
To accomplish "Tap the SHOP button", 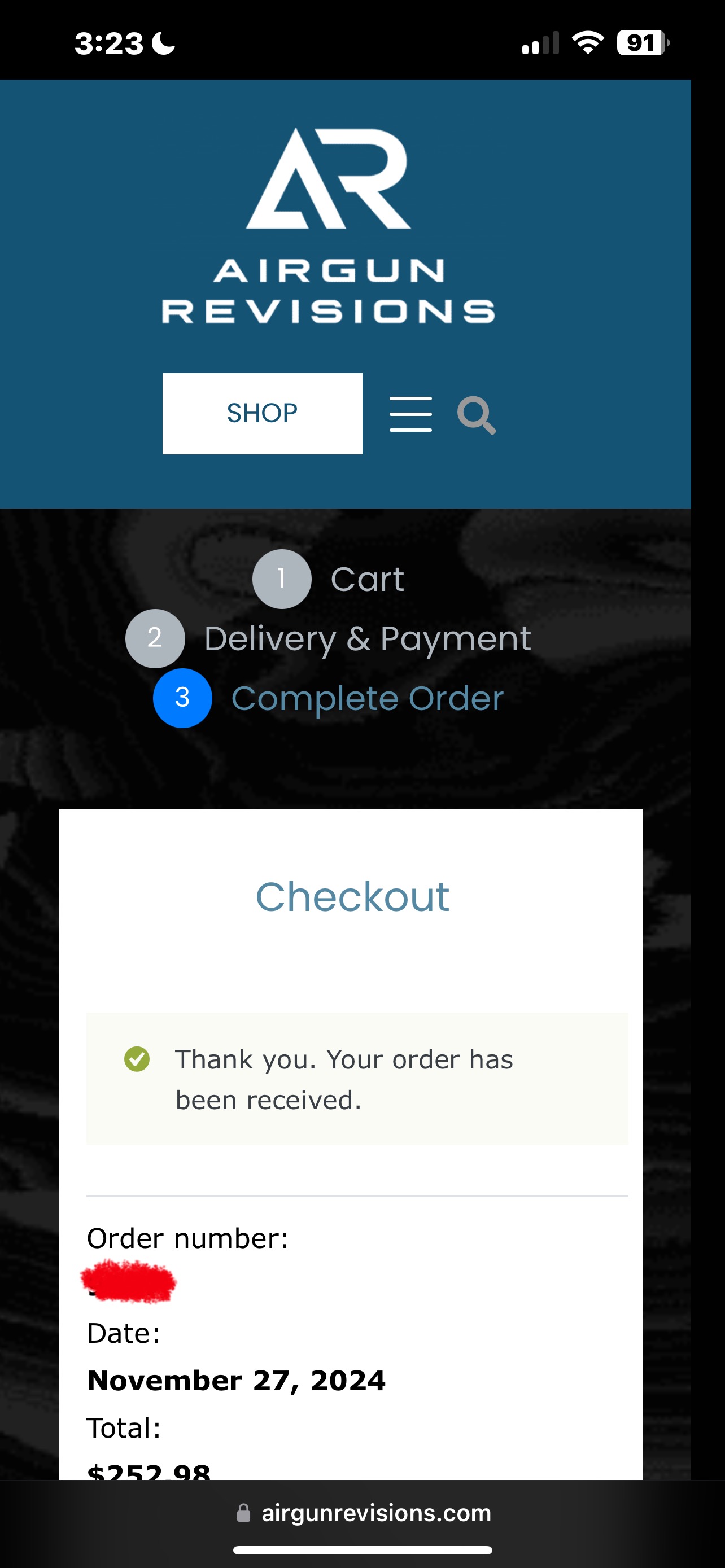I will point(263,413).
